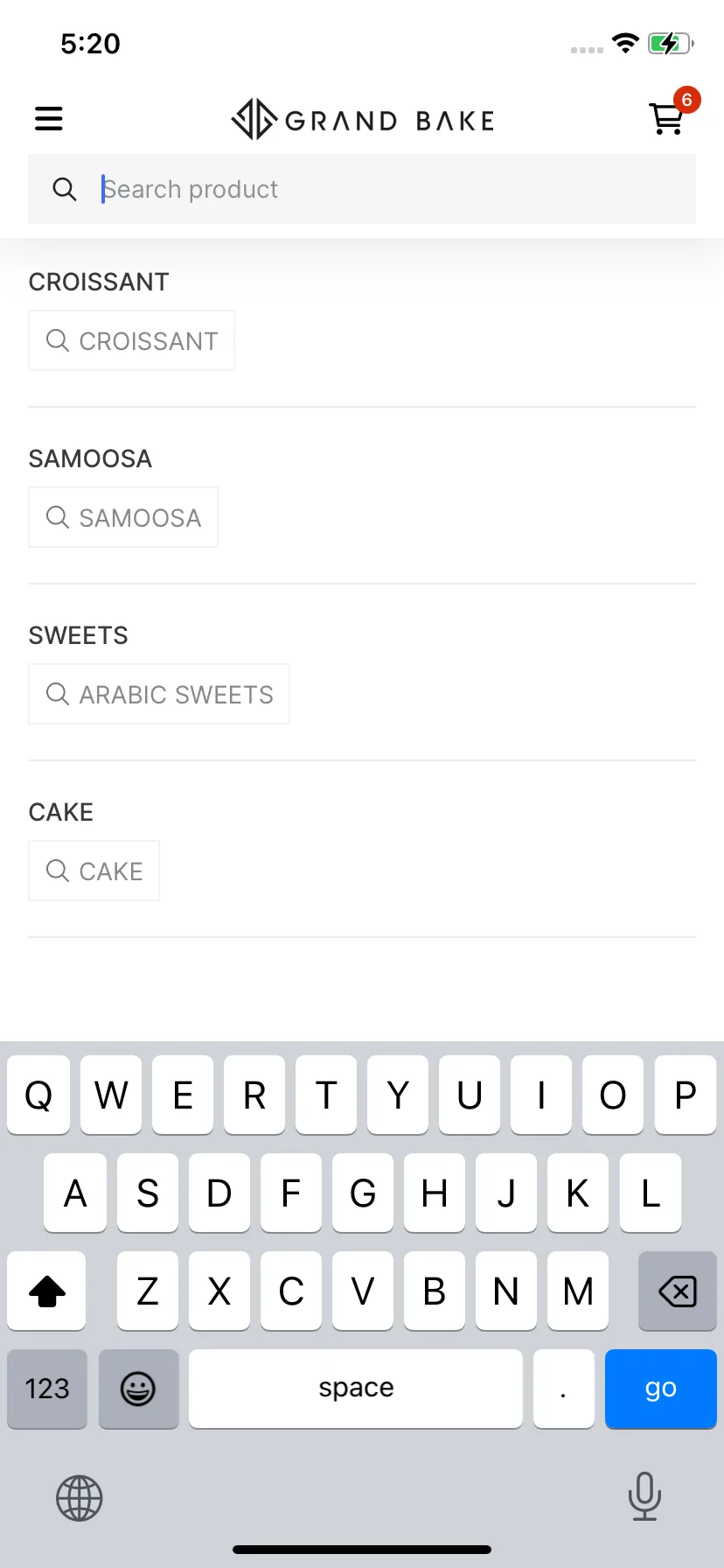Tap the cart badge showing 6
724x1568 pixels.
[687, 101]
